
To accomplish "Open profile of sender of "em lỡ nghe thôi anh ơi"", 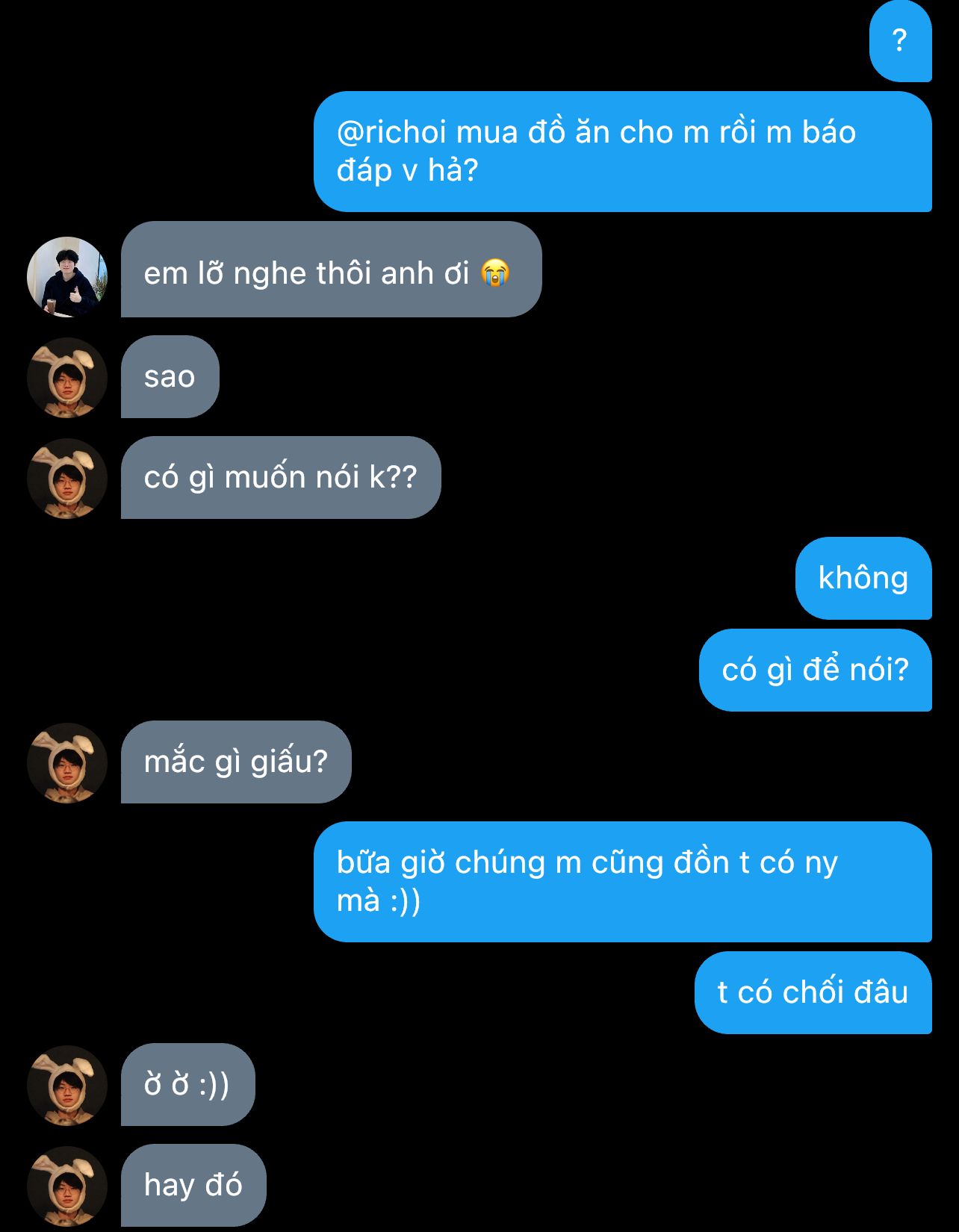I will pos(67,277).
